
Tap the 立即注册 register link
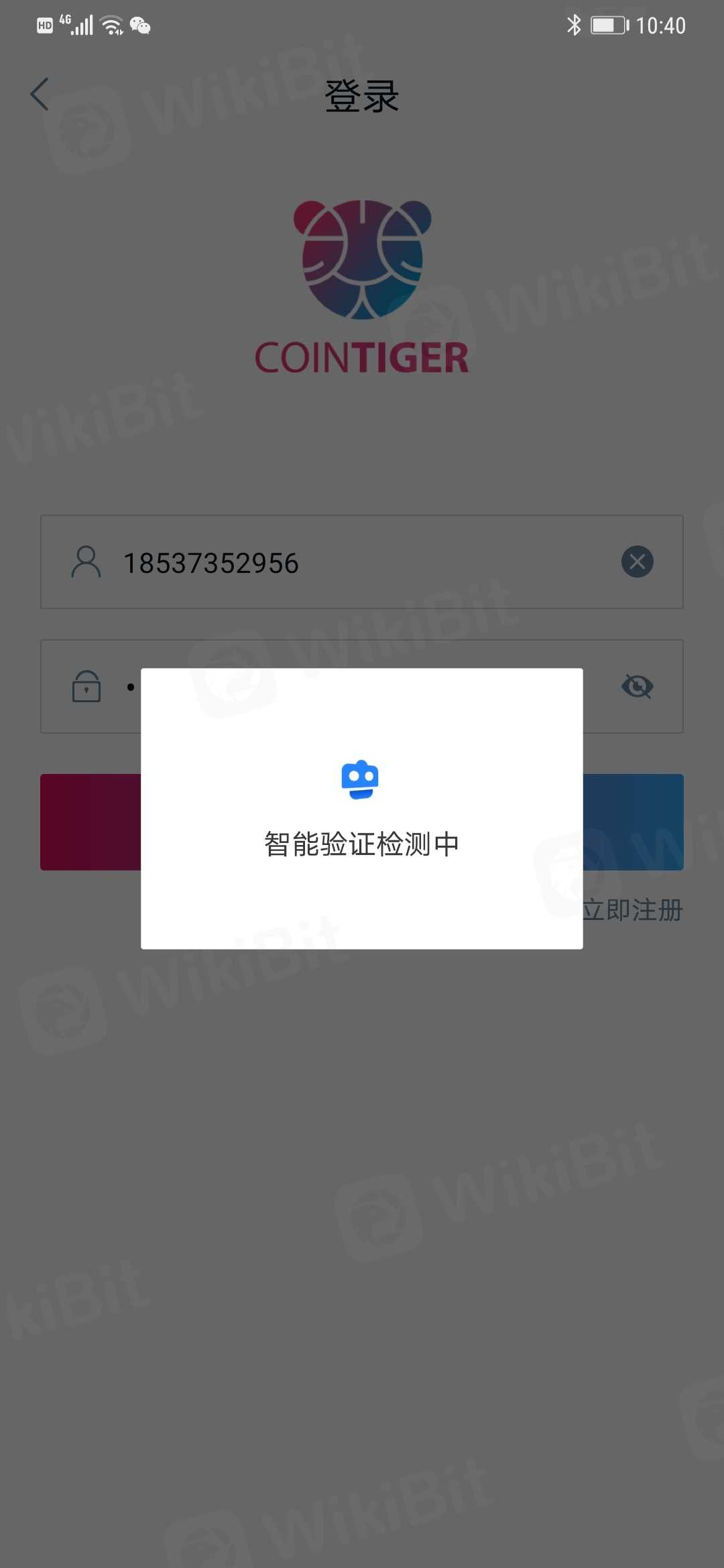(x=633, y=910)
